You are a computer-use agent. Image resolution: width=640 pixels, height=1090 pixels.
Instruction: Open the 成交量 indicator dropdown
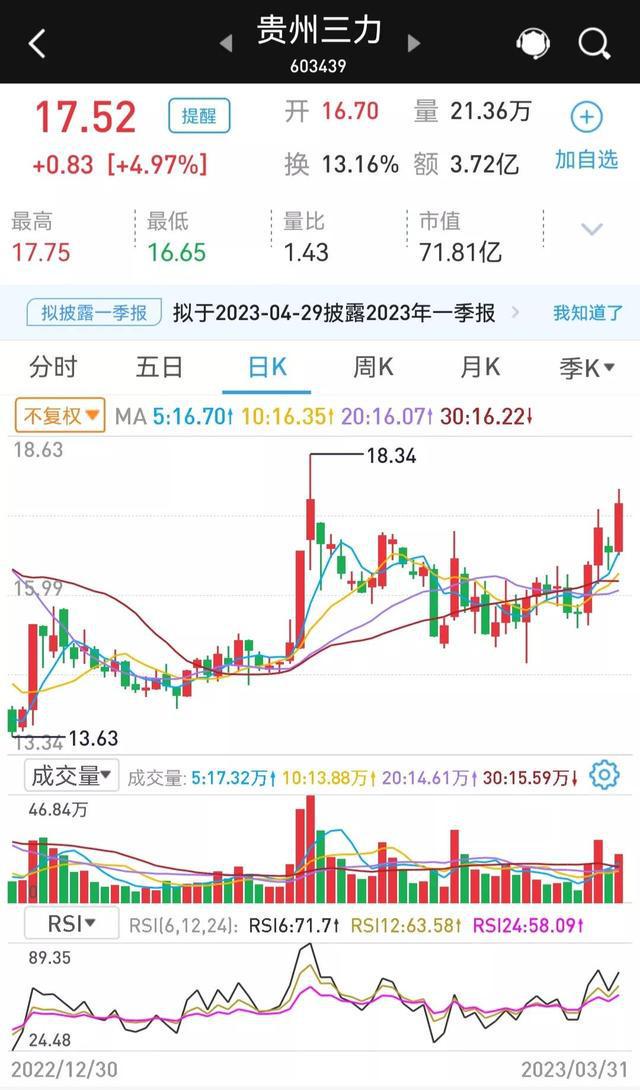(72, 775)
